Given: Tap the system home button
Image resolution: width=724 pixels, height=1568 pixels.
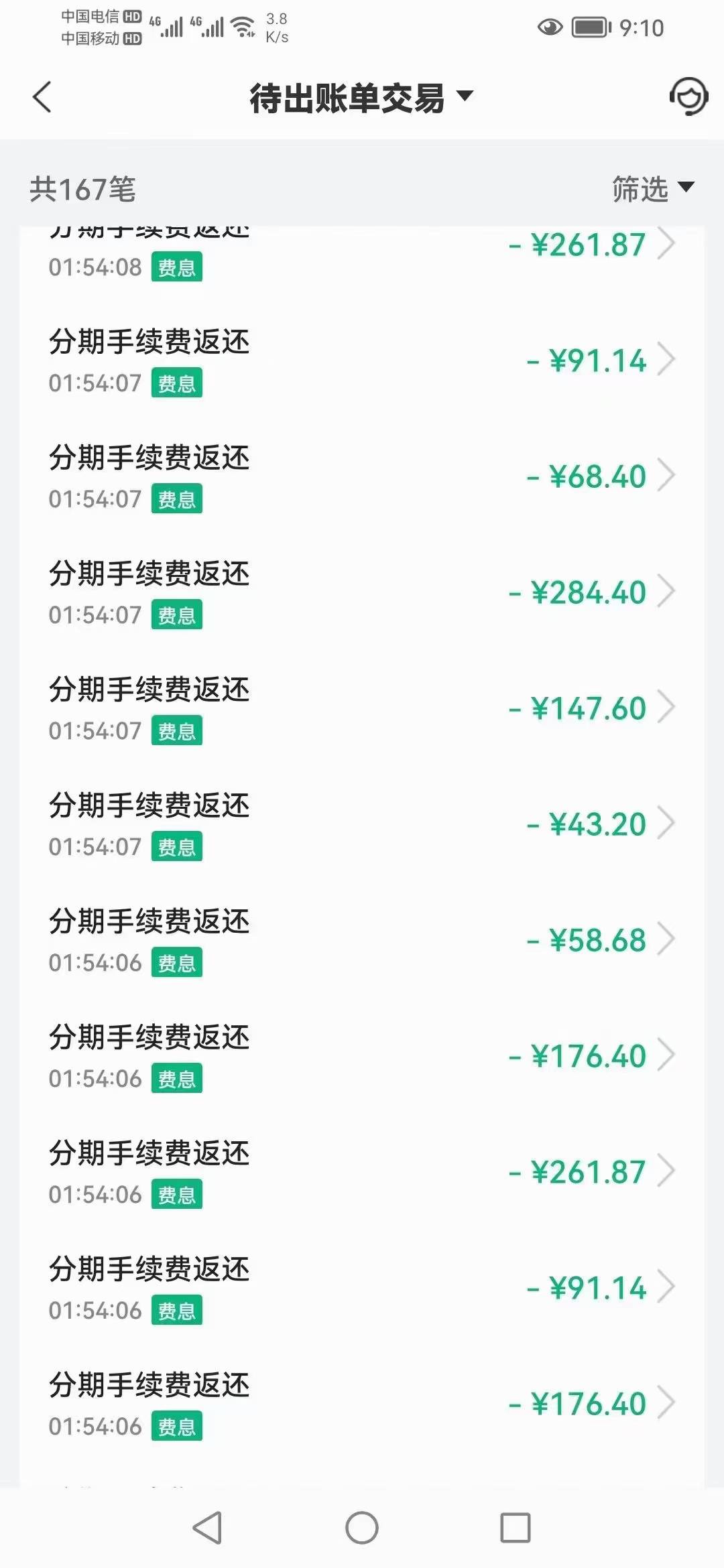Looking at the screenshot, I should pyautogui.click(x=362, y=1528).
